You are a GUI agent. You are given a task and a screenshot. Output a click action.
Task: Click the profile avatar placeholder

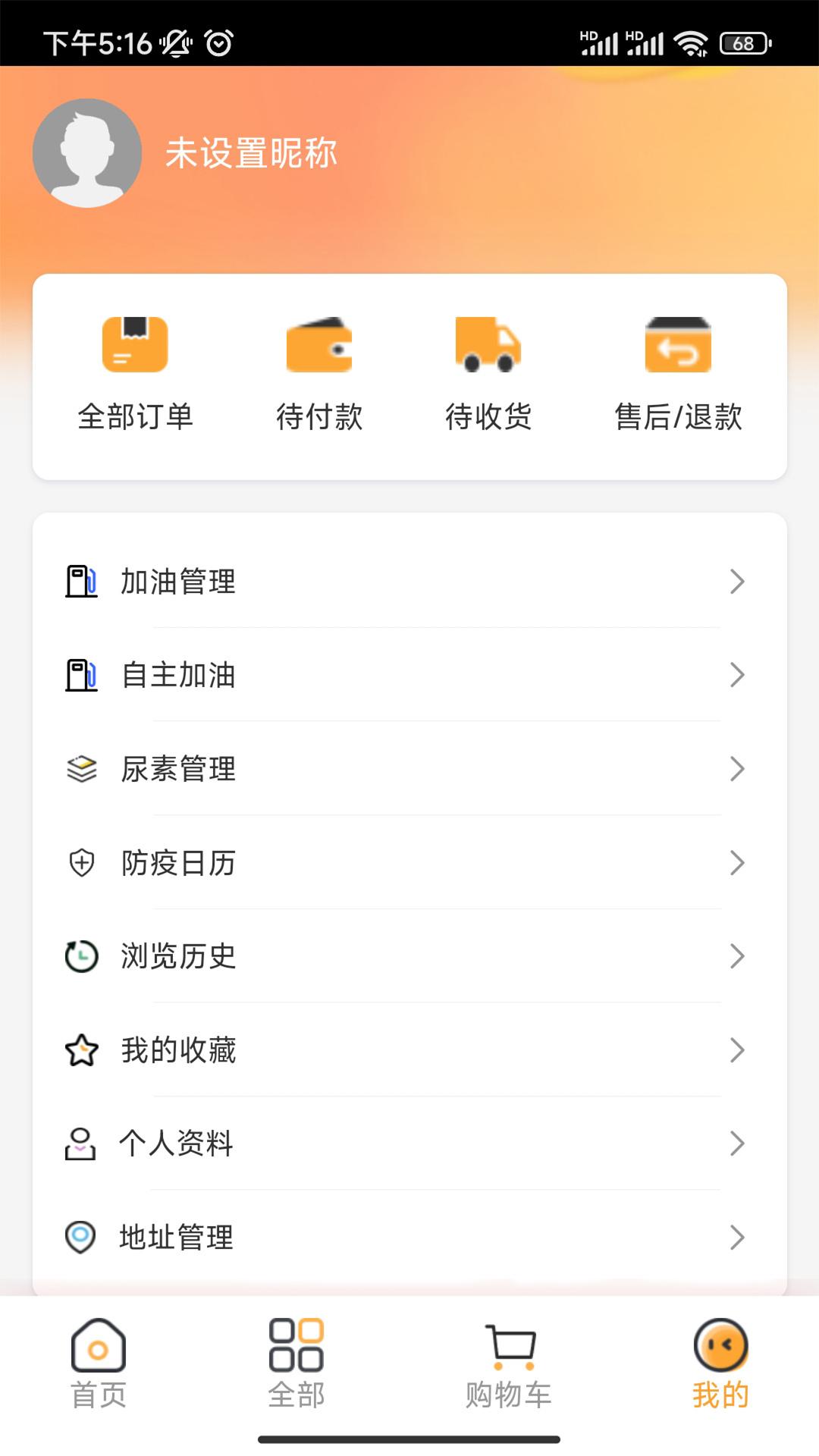click(x=86, y=152)
